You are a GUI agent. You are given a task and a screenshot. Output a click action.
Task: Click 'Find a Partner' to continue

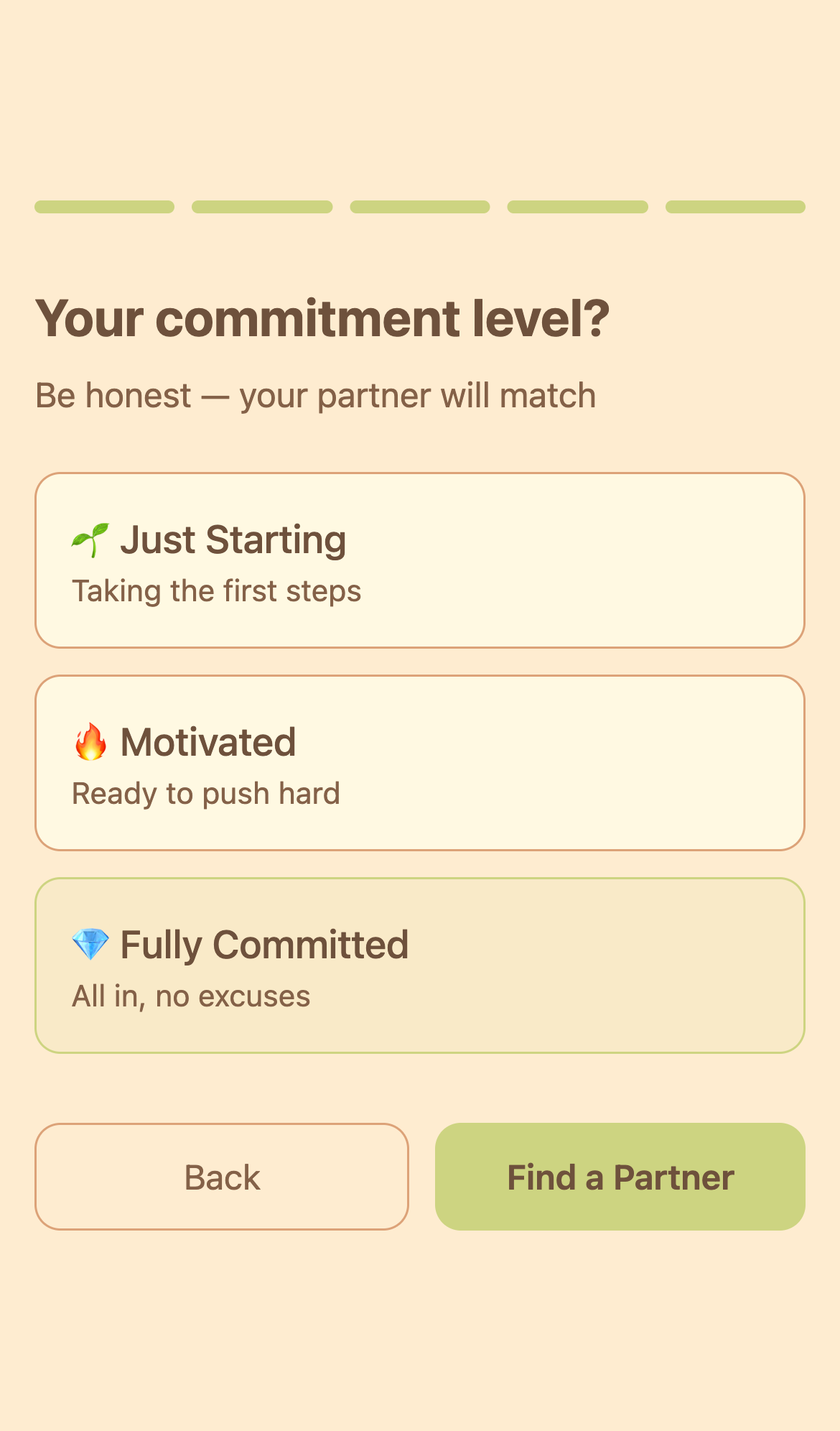(620, 1177)
